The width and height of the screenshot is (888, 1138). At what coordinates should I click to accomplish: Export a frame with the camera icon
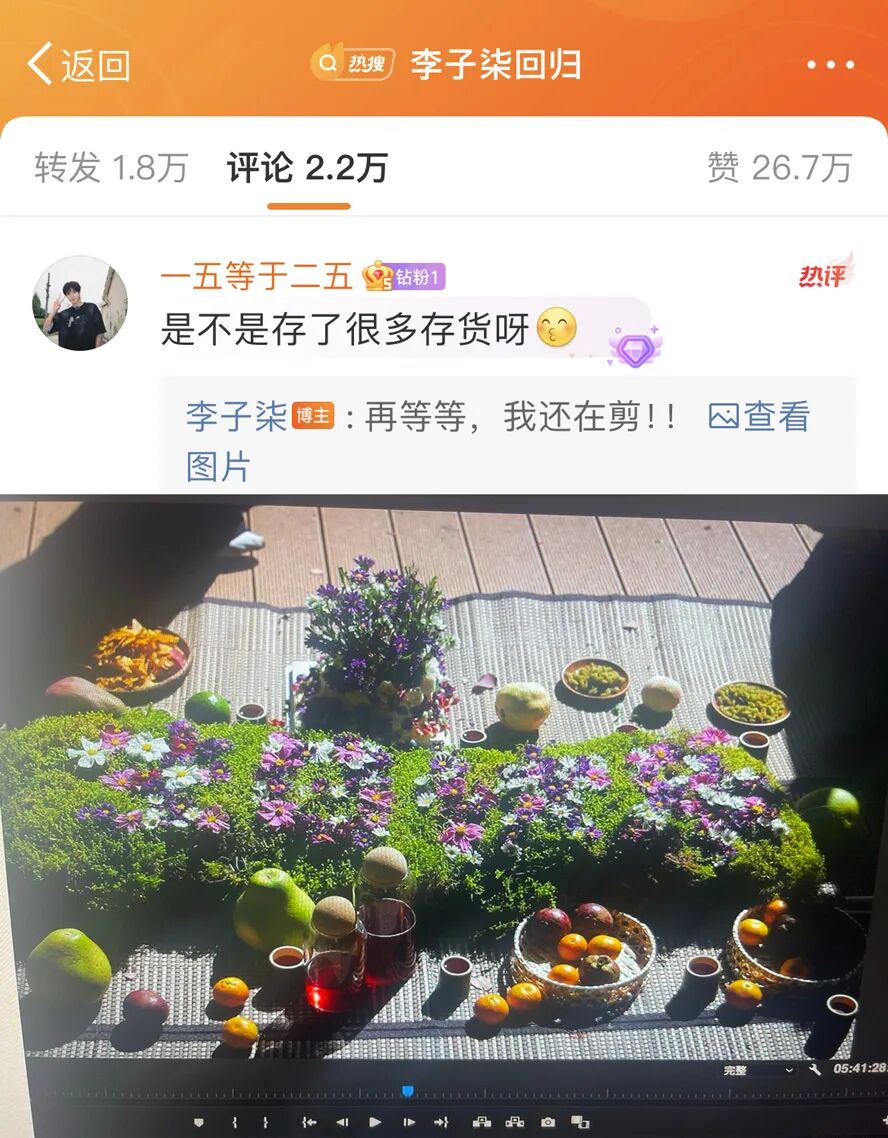pos(549,1123)
